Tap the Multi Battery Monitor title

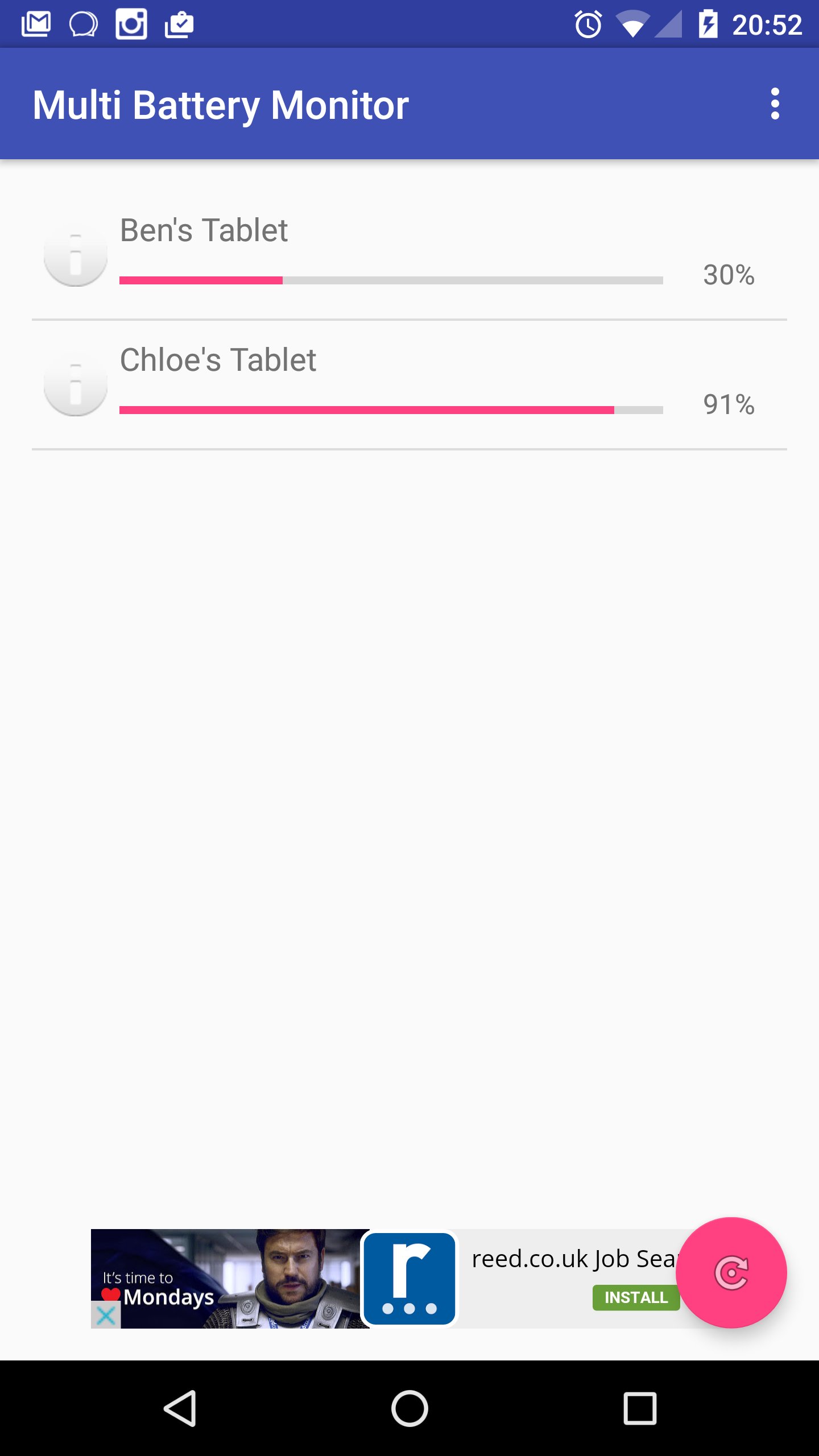pos(221,105)
